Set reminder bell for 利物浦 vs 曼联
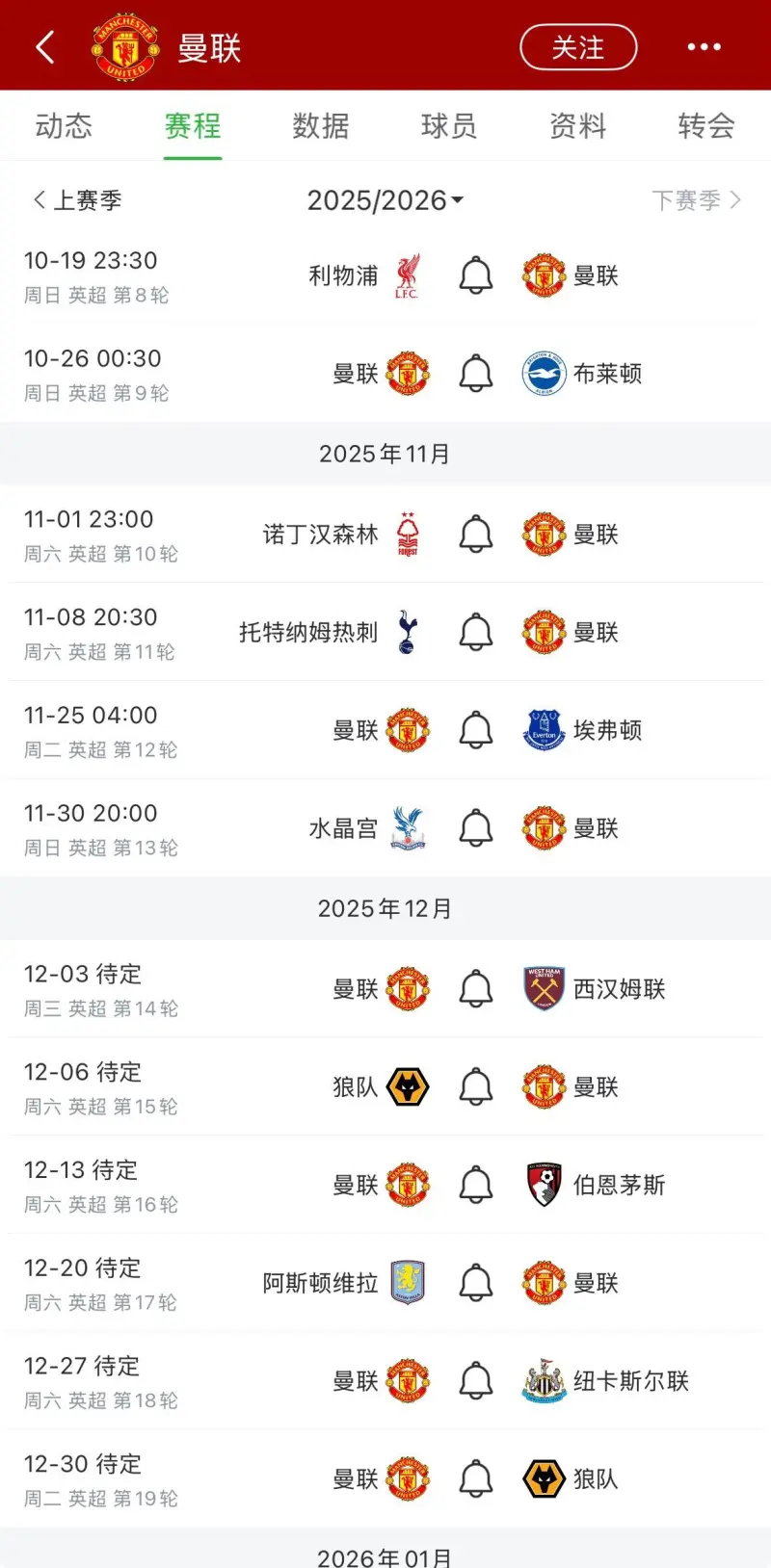 [x=475, y=276]
